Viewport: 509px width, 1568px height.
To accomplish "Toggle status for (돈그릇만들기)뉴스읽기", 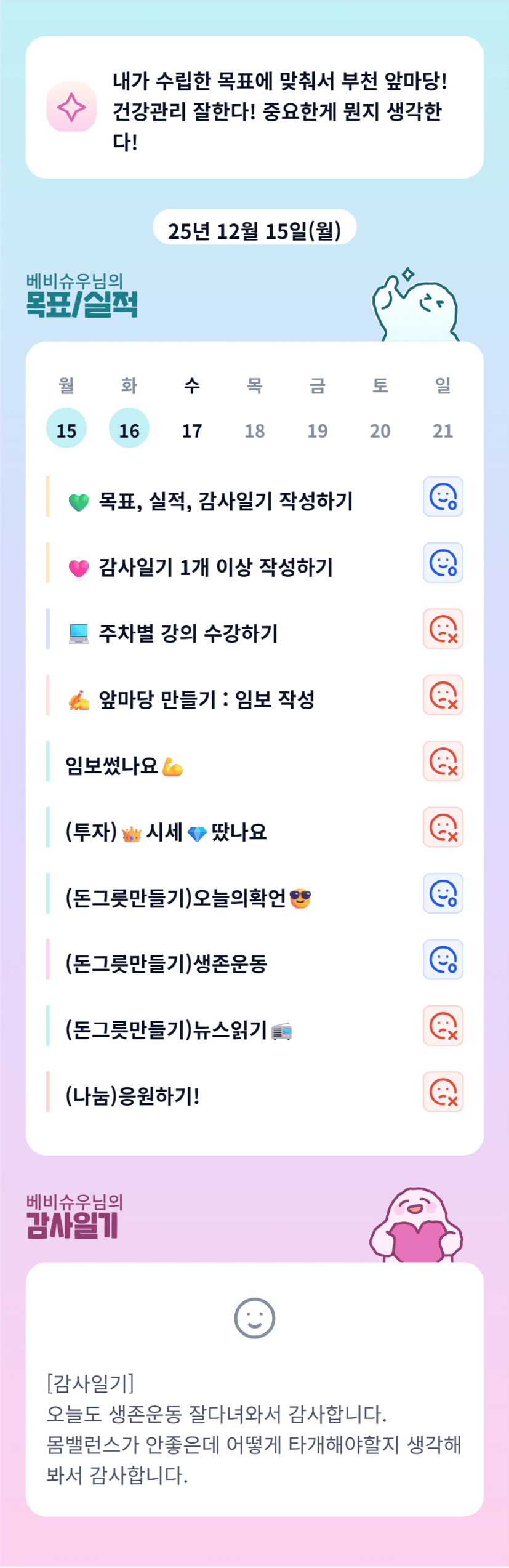I will pyautogui.click(x=443, y=1026).
